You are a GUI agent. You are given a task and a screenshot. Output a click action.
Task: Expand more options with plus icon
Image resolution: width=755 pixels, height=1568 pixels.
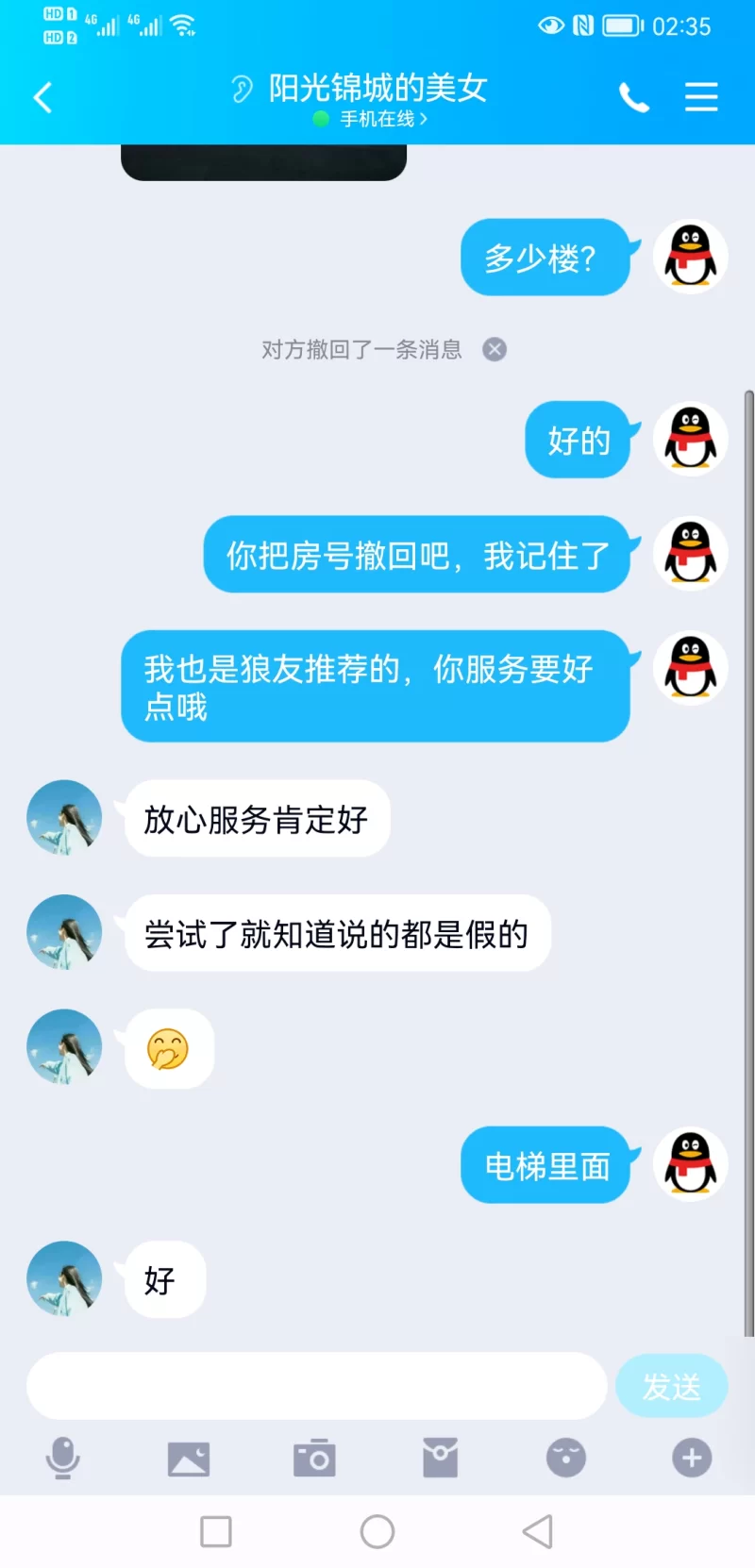point(691,1458)
